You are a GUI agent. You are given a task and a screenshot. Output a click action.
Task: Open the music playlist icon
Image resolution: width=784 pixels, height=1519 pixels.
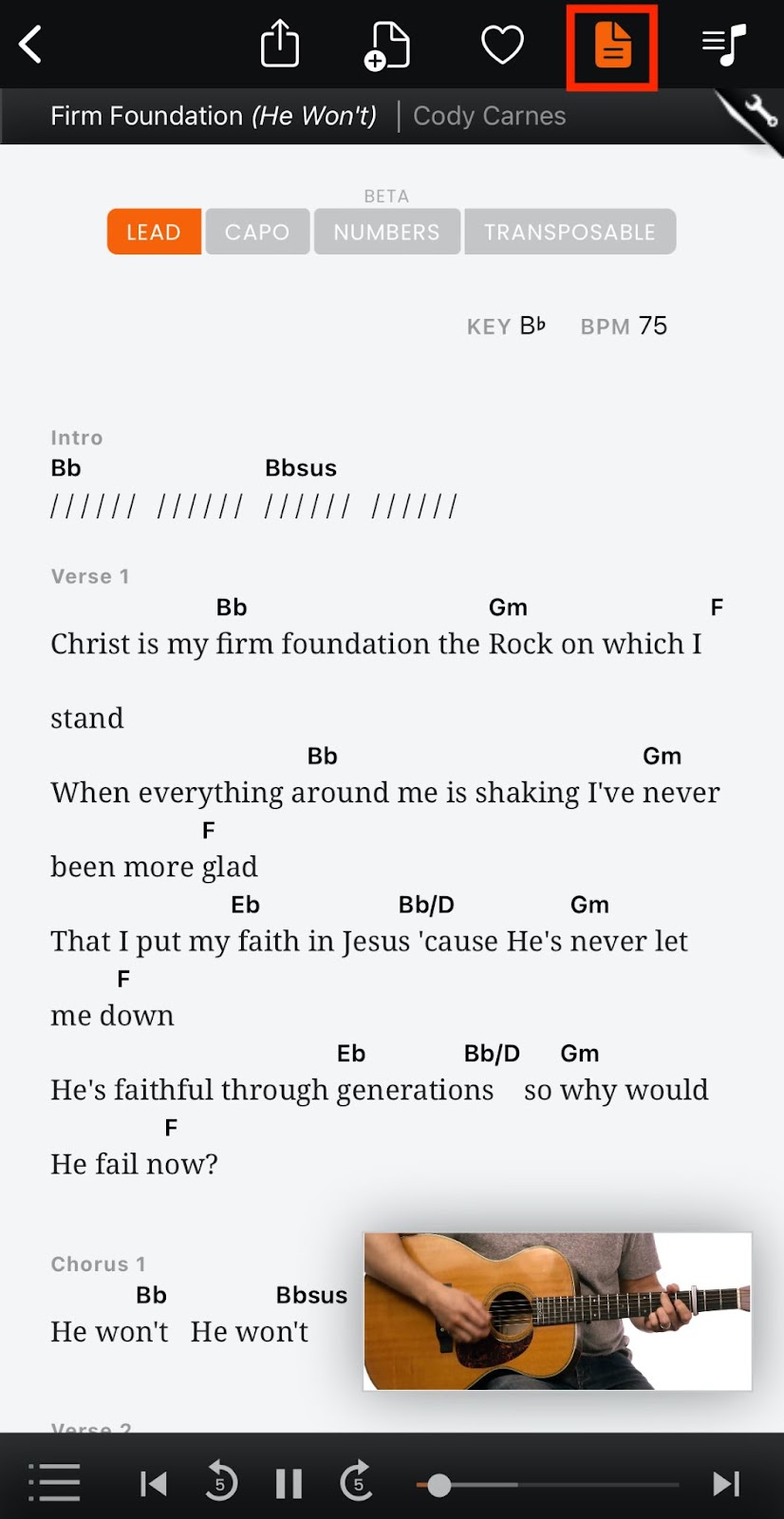[x=723, y=45]
